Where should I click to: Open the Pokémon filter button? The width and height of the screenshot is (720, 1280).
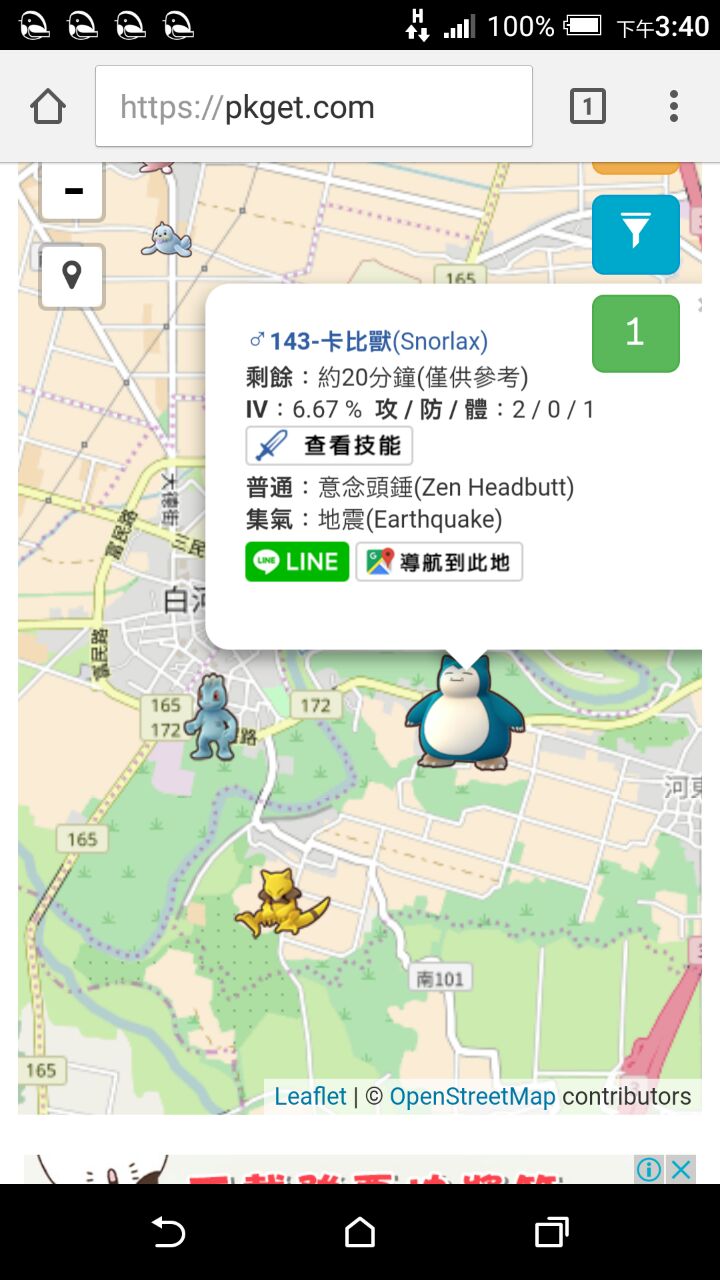(635, 234)
